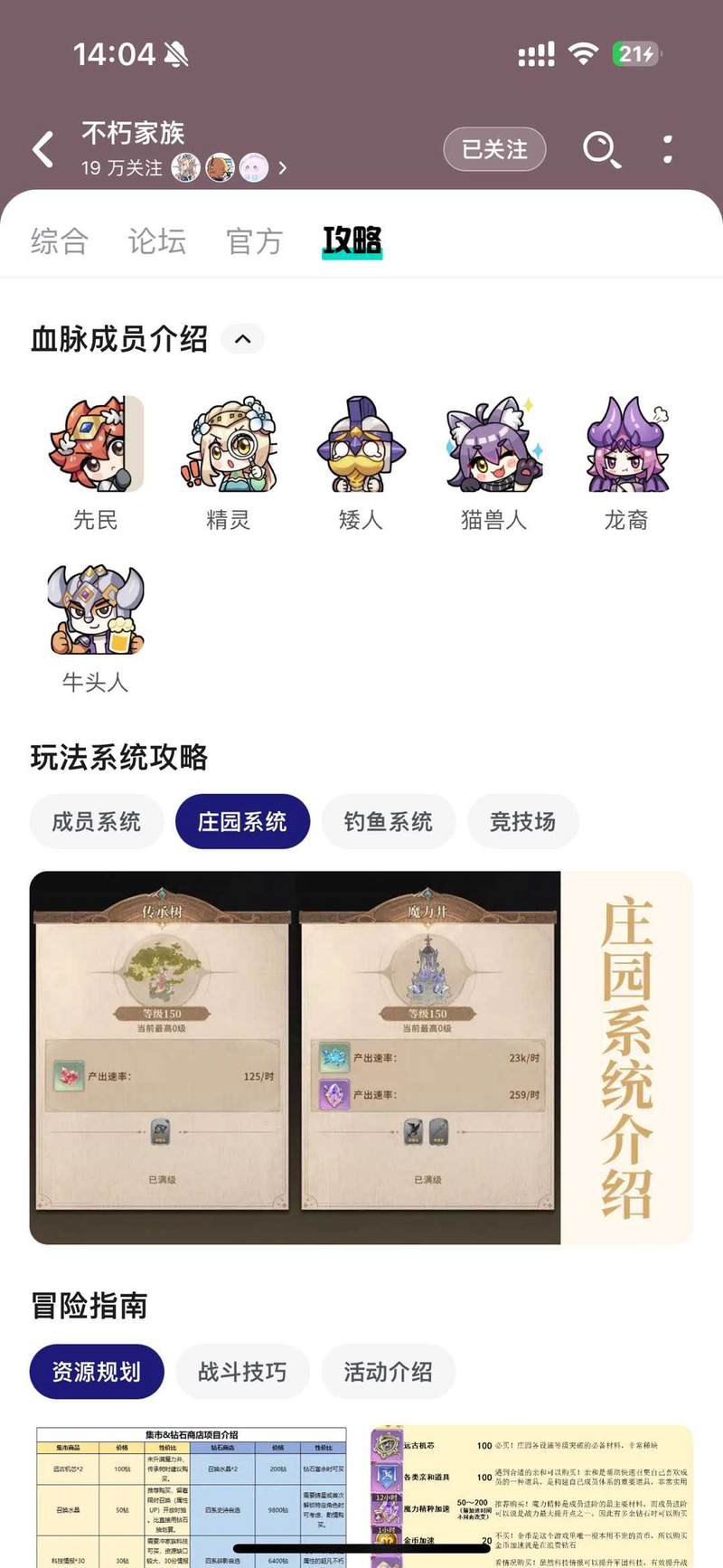Select the 竞技场 chip
The height and width of the screenshot is (1568, 723).
(x=522, y=822)
